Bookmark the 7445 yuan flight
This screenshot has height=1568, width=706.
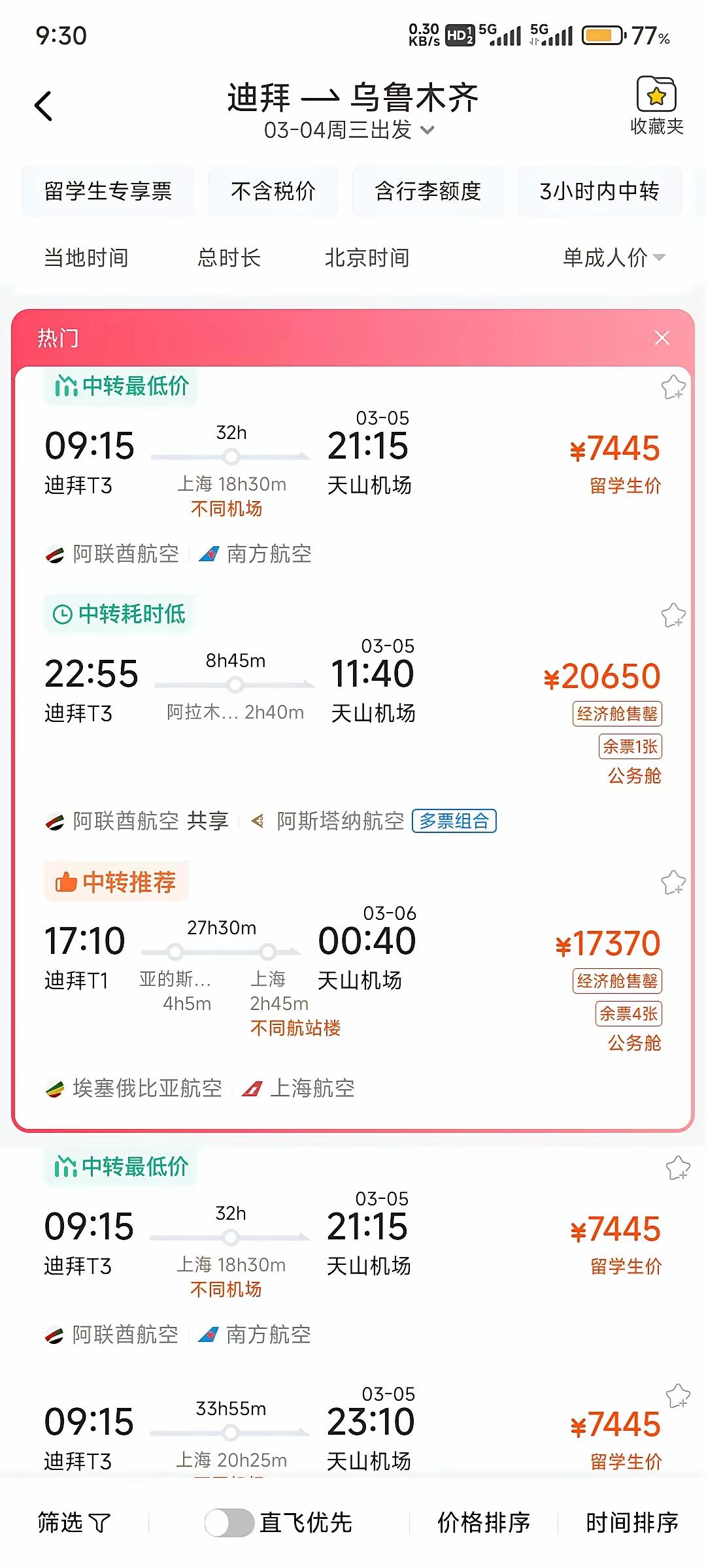tap(672, 387)
